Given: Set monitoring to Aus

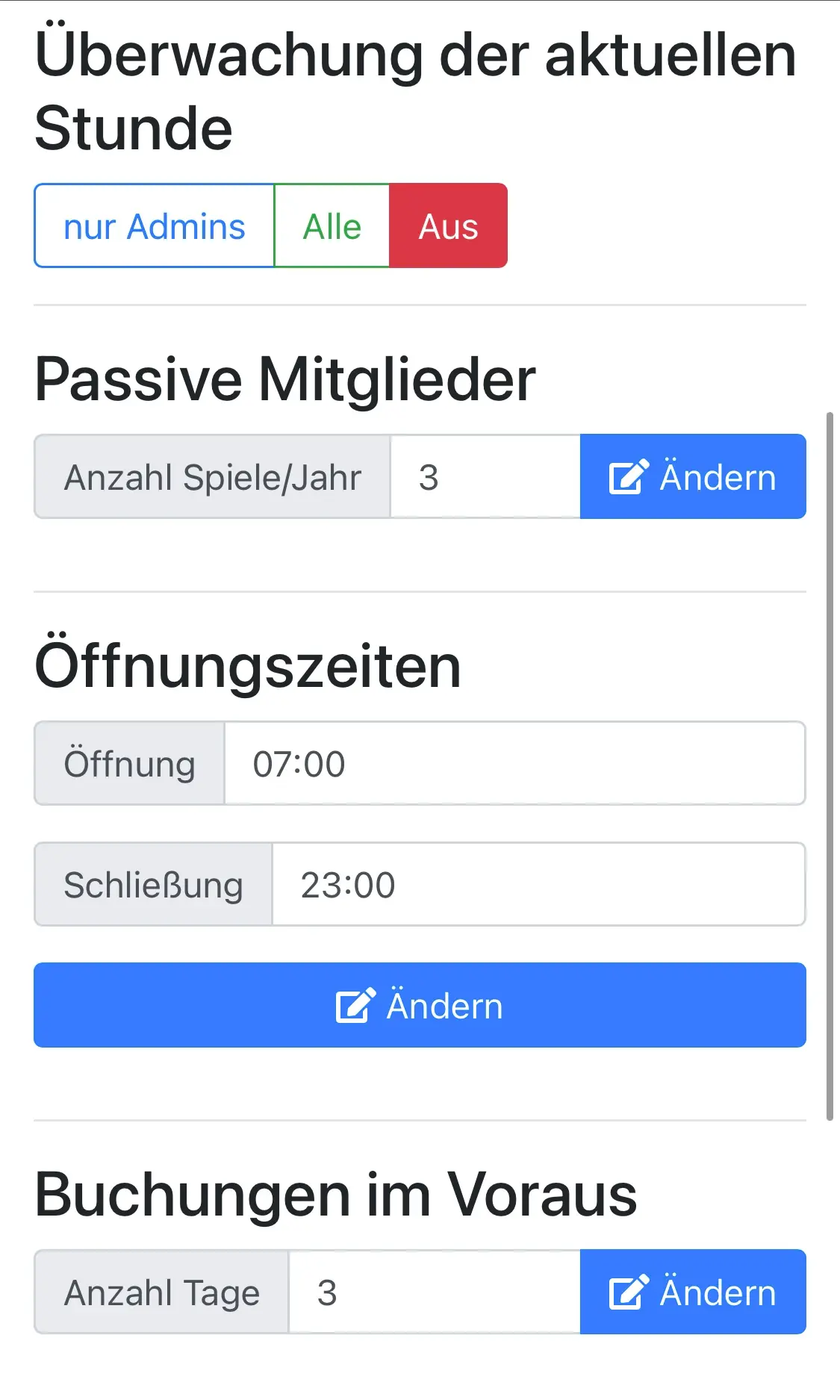Looking at the screenshot, I should (x=448, y=225).
